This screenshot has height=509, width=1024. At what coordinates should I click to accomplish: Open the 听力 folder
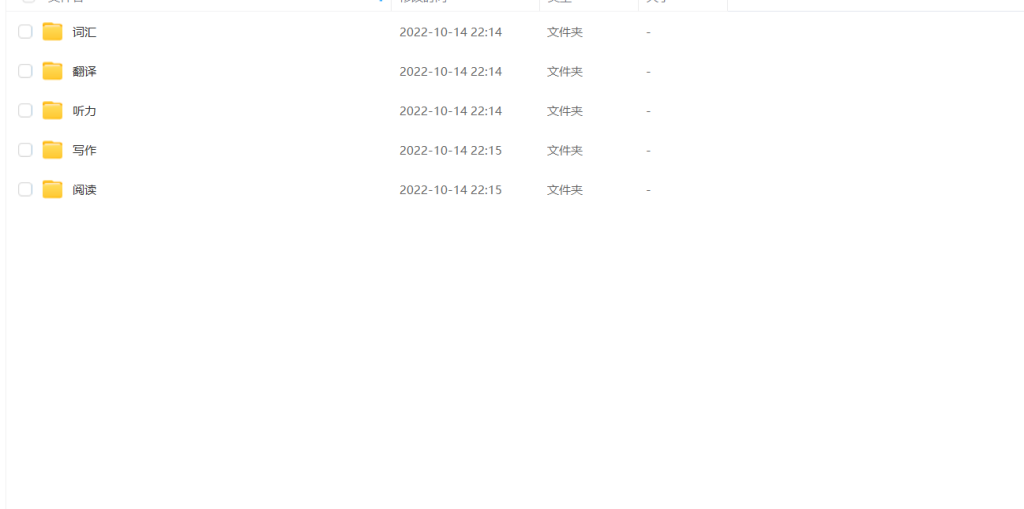coord(84,111)
